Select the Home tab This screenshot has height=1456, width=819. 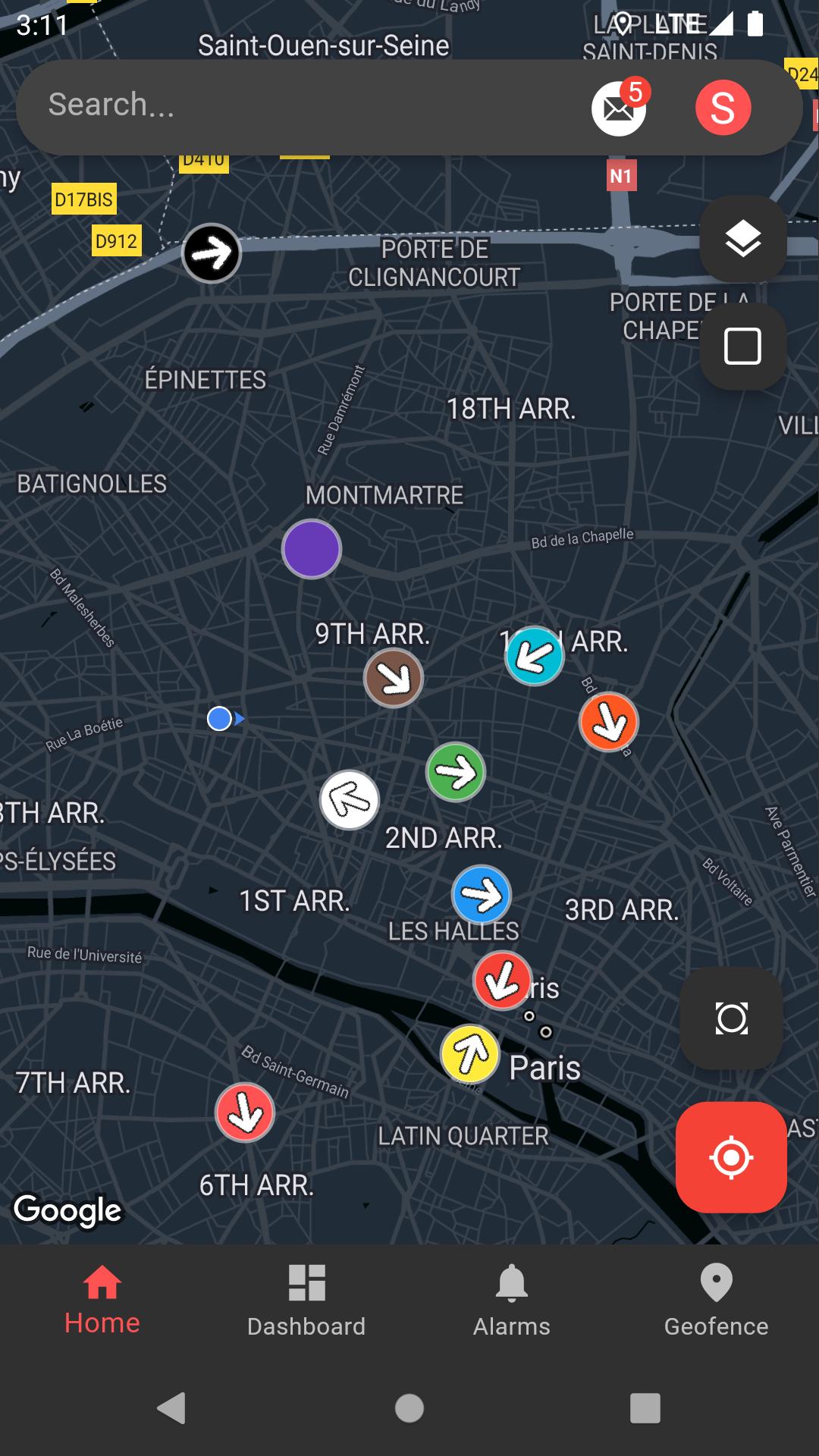coord(102,1301)
